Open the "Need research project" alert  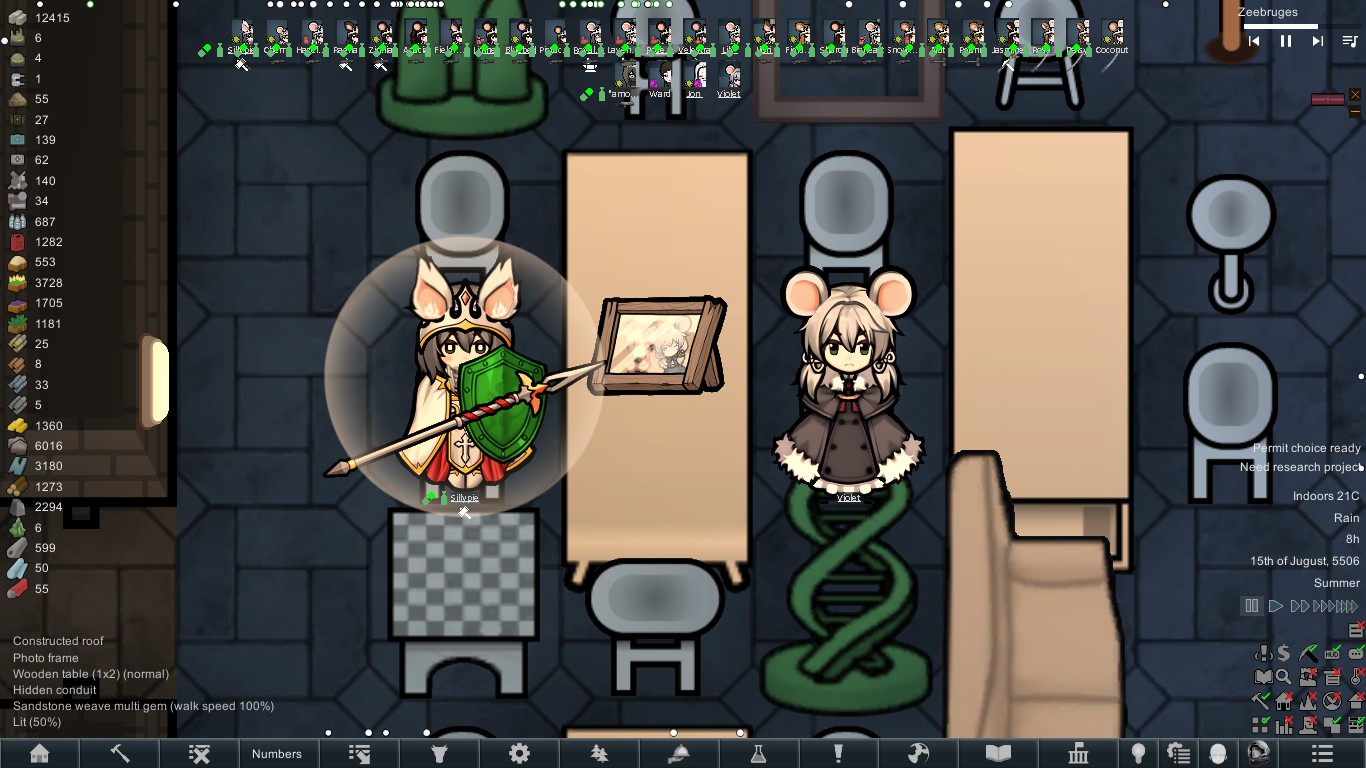click(x=1300, y=467)
